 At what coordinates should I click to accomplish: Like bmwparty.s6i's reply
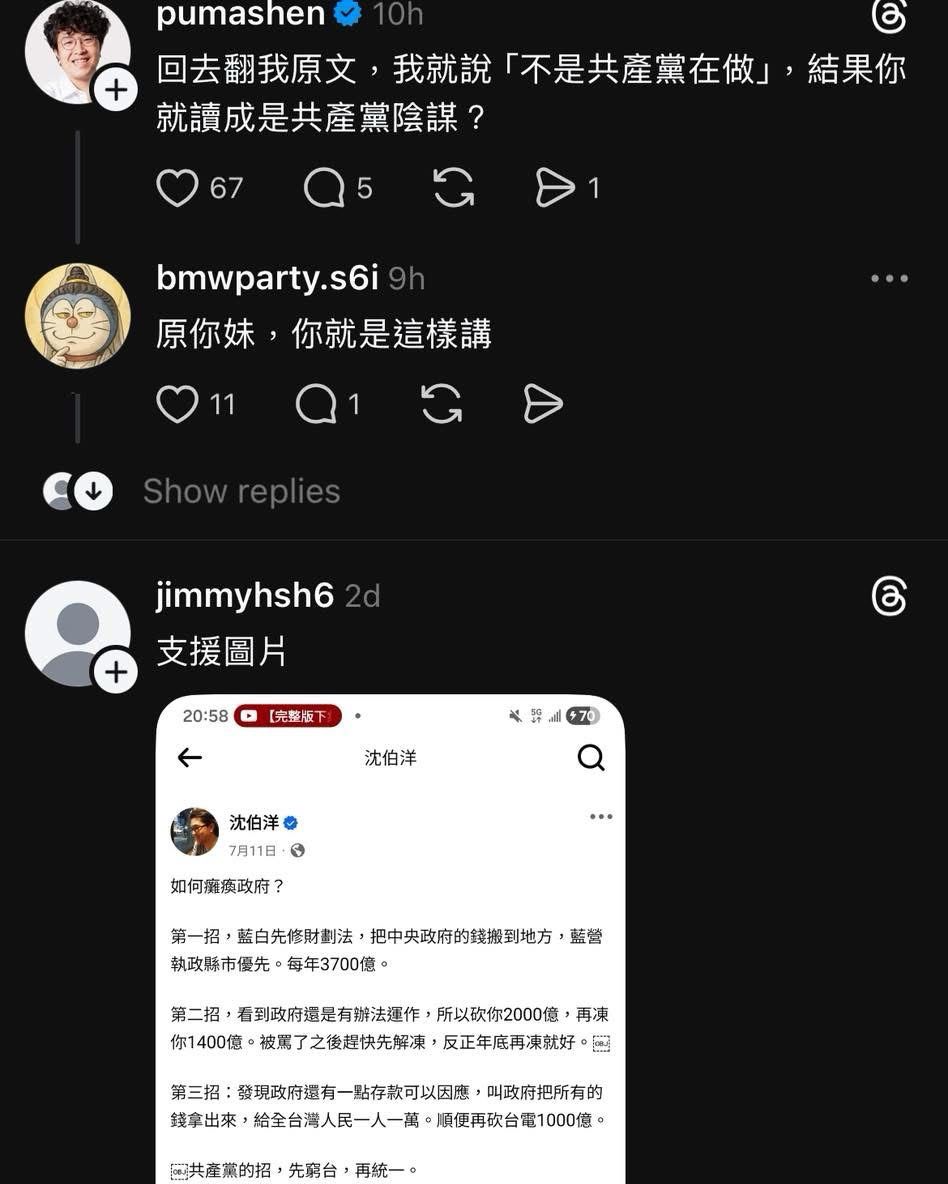coord(178,404)
